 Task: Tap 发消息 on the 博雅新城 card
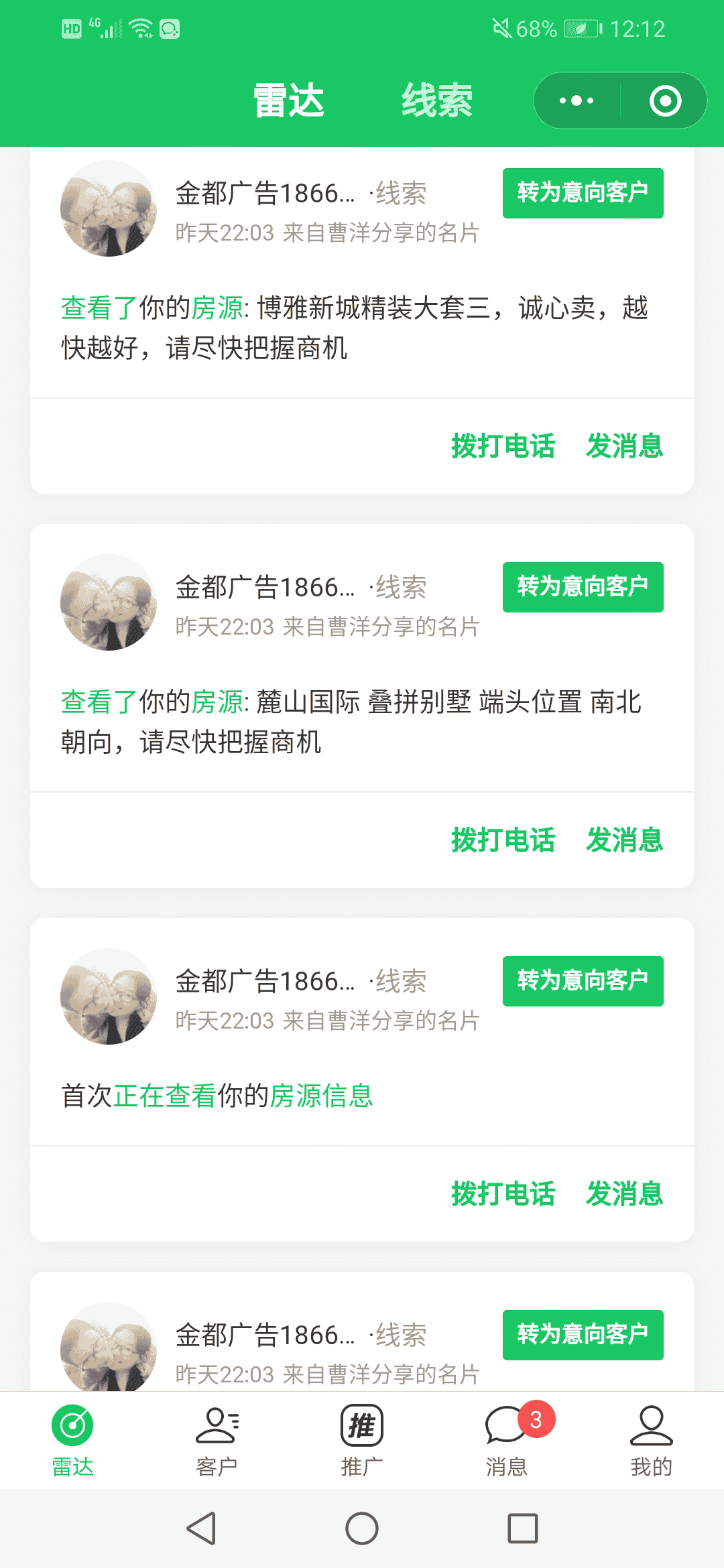point(624,446)
